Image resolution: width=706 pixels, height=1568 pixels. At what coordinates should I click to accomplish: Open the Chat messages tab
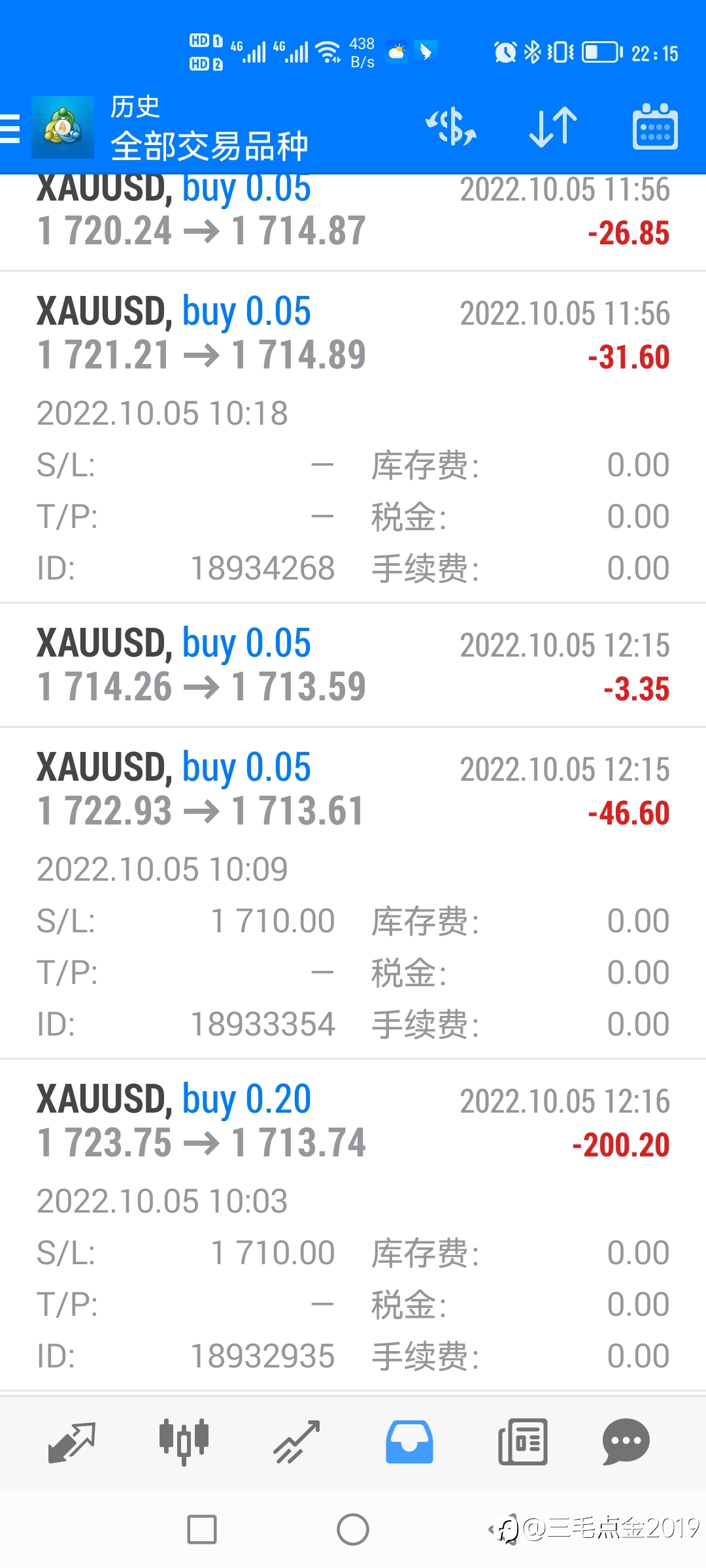click(626, 1442)
